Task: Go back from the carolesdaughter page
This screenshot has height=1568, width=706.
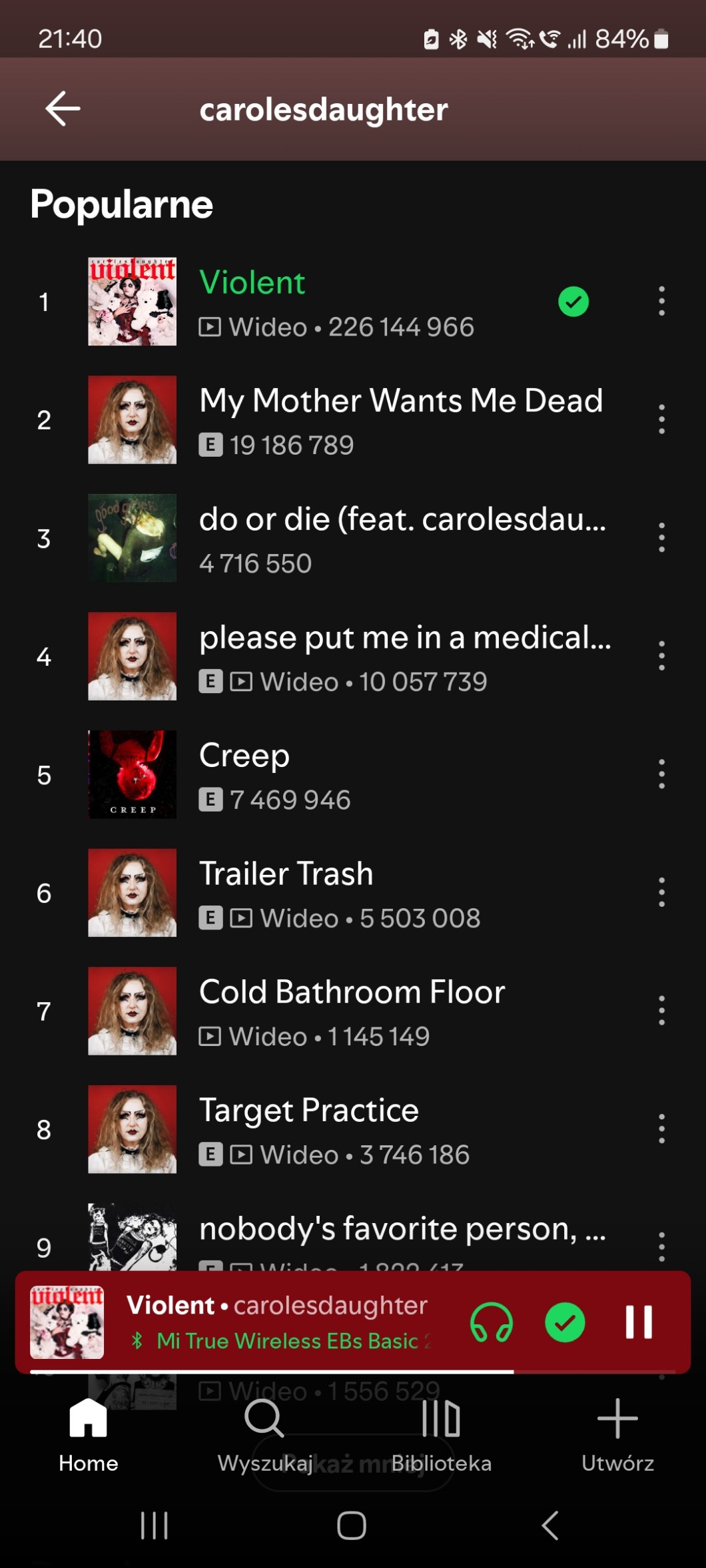Action: coord(63,109)
